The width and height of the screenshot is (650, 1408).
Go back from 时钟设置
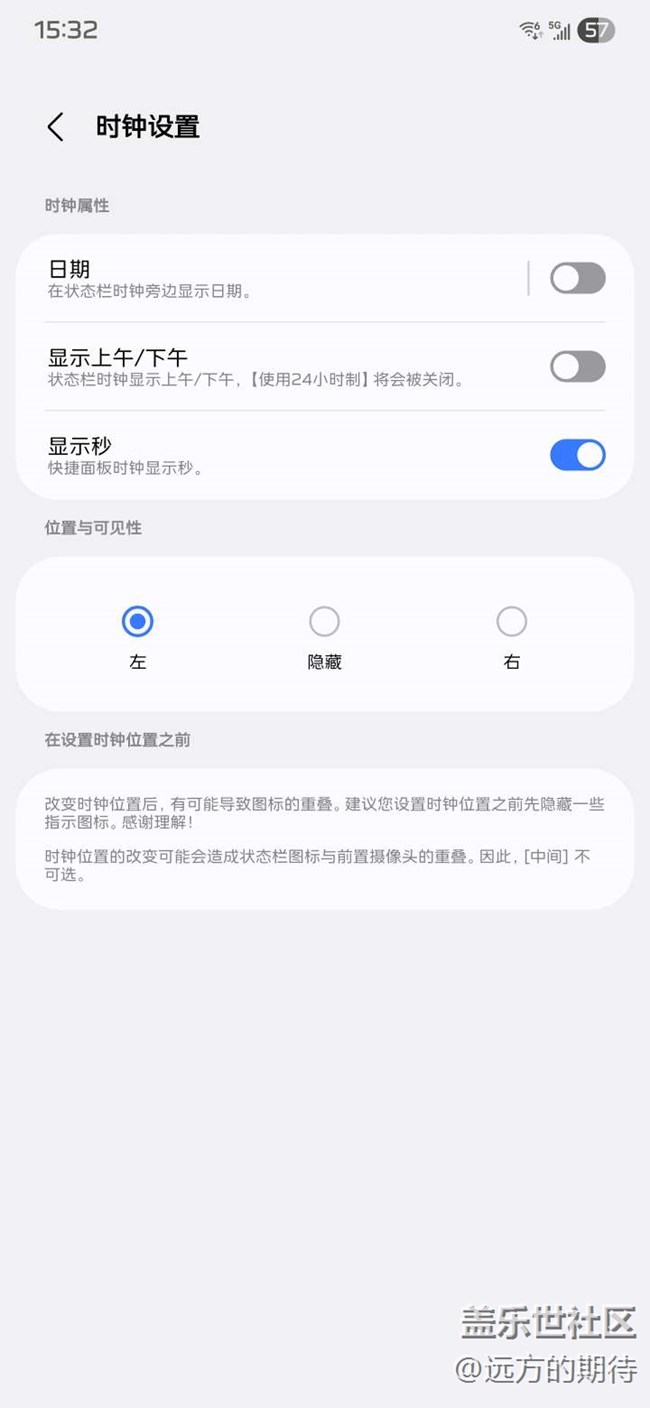56,127
